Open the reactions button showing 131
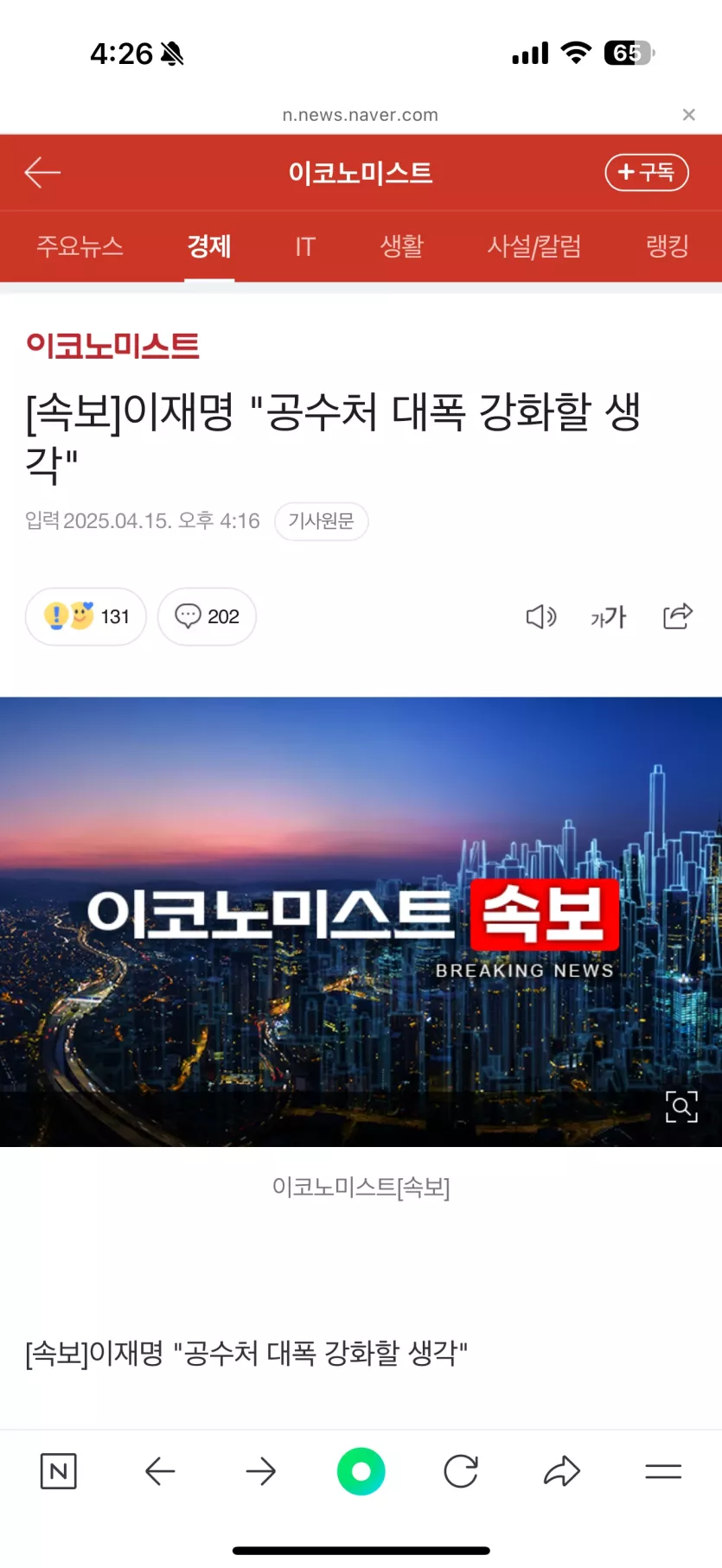This screenshot has height=1568, width=722. (x=86, y=616)
